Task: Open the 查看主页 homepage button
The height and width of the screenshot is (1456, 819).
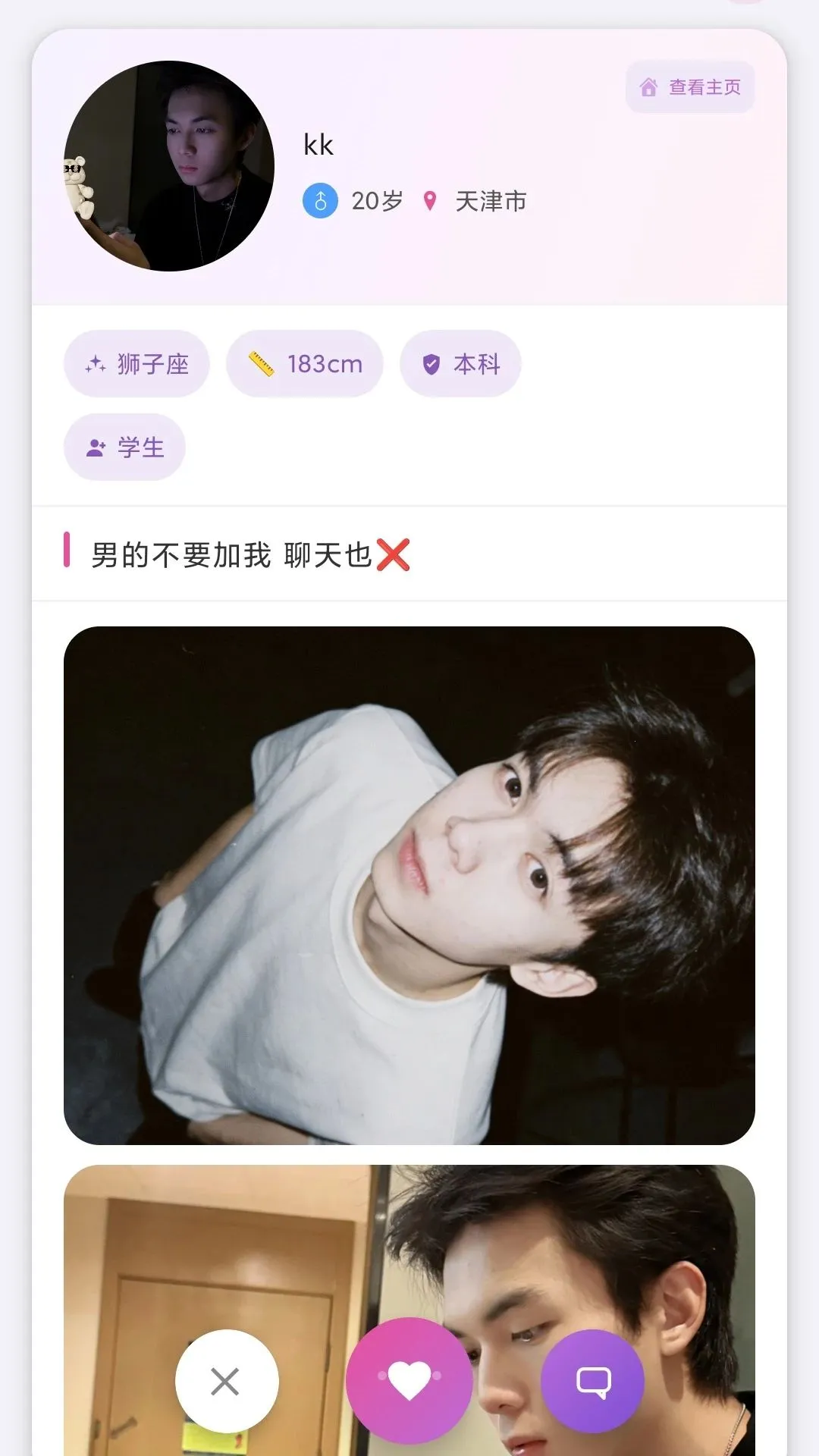Action: pyautogui.click(x=690, y=87)
